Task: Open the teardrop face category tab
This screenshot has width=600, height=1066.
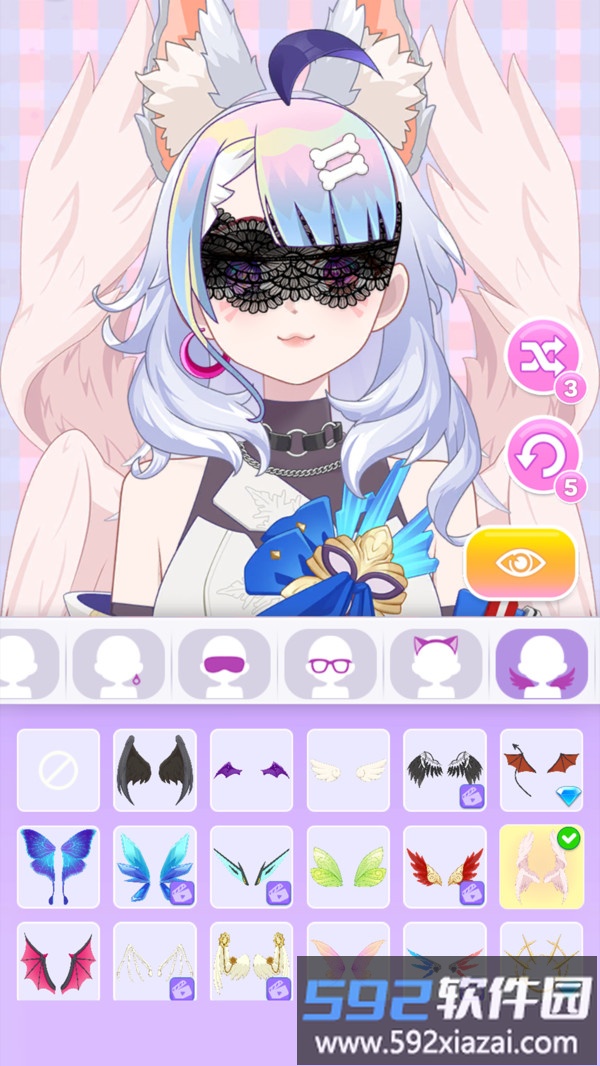Action: [118, 663]
